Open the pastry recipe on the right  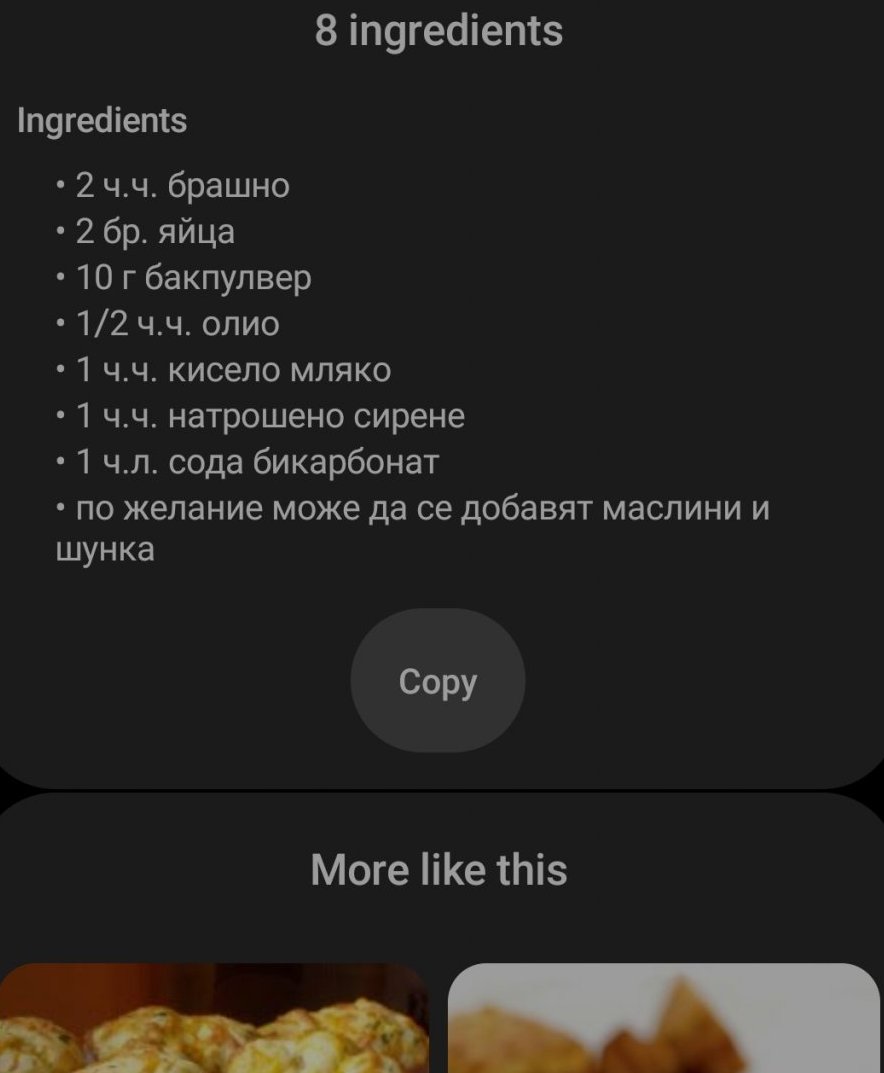tap(664, 1020)
